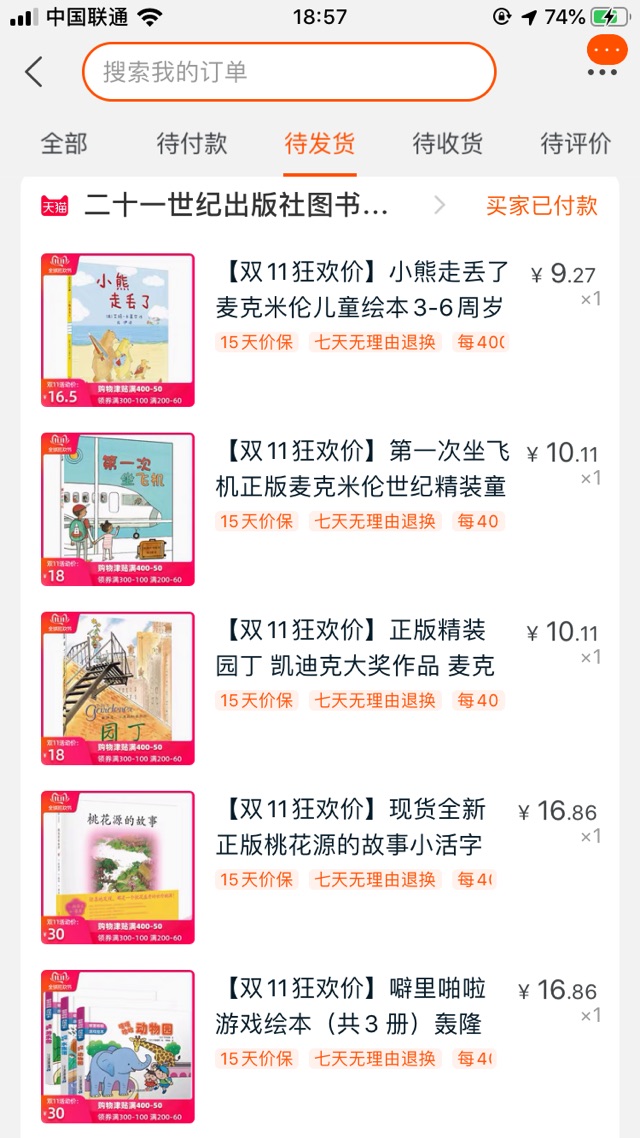Select the 待发货 tab
Screen dimensions: 640x1138
[320, 143]
